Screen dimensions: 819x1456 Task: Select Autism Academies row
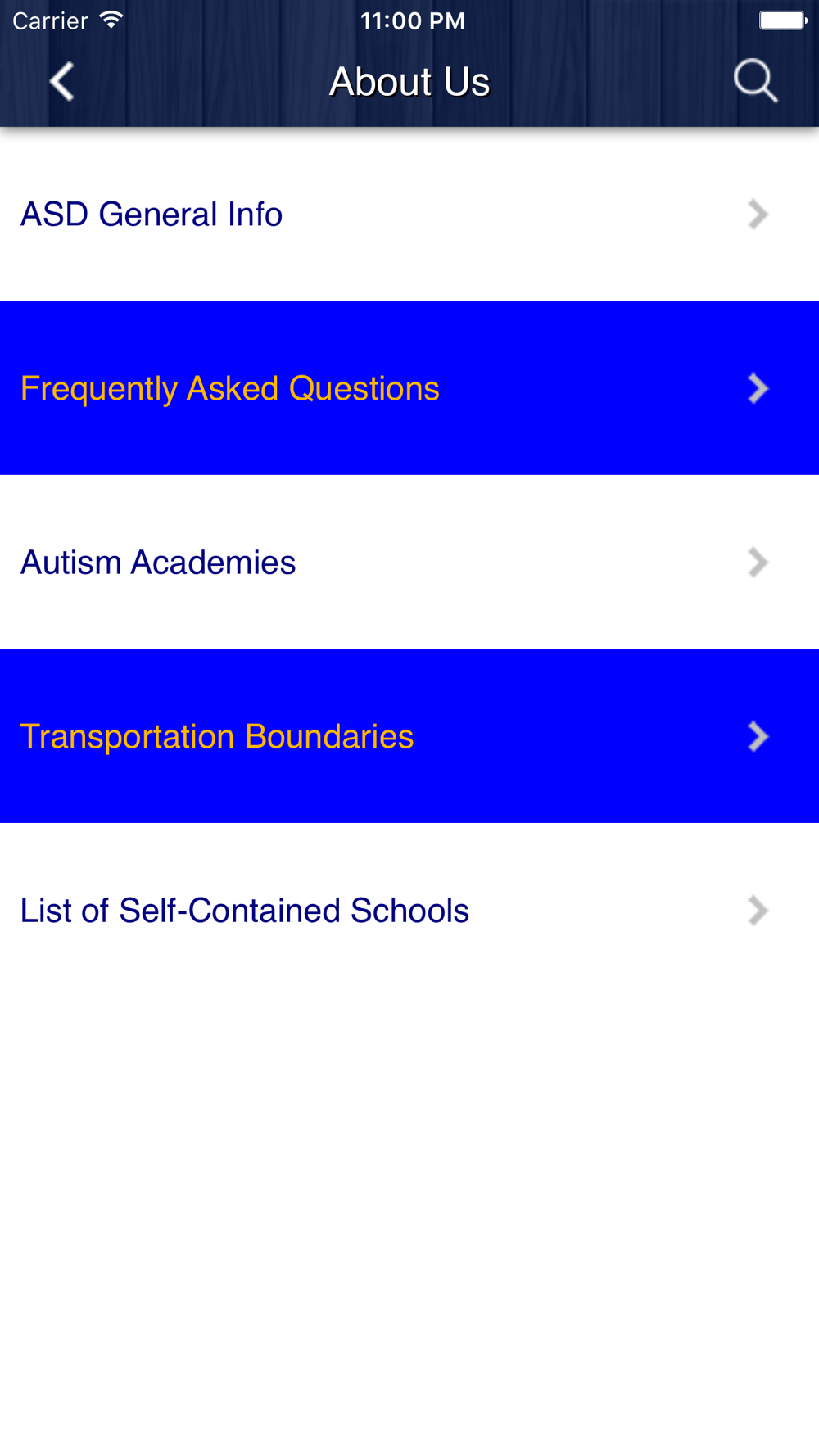click(x=409, y=563)
